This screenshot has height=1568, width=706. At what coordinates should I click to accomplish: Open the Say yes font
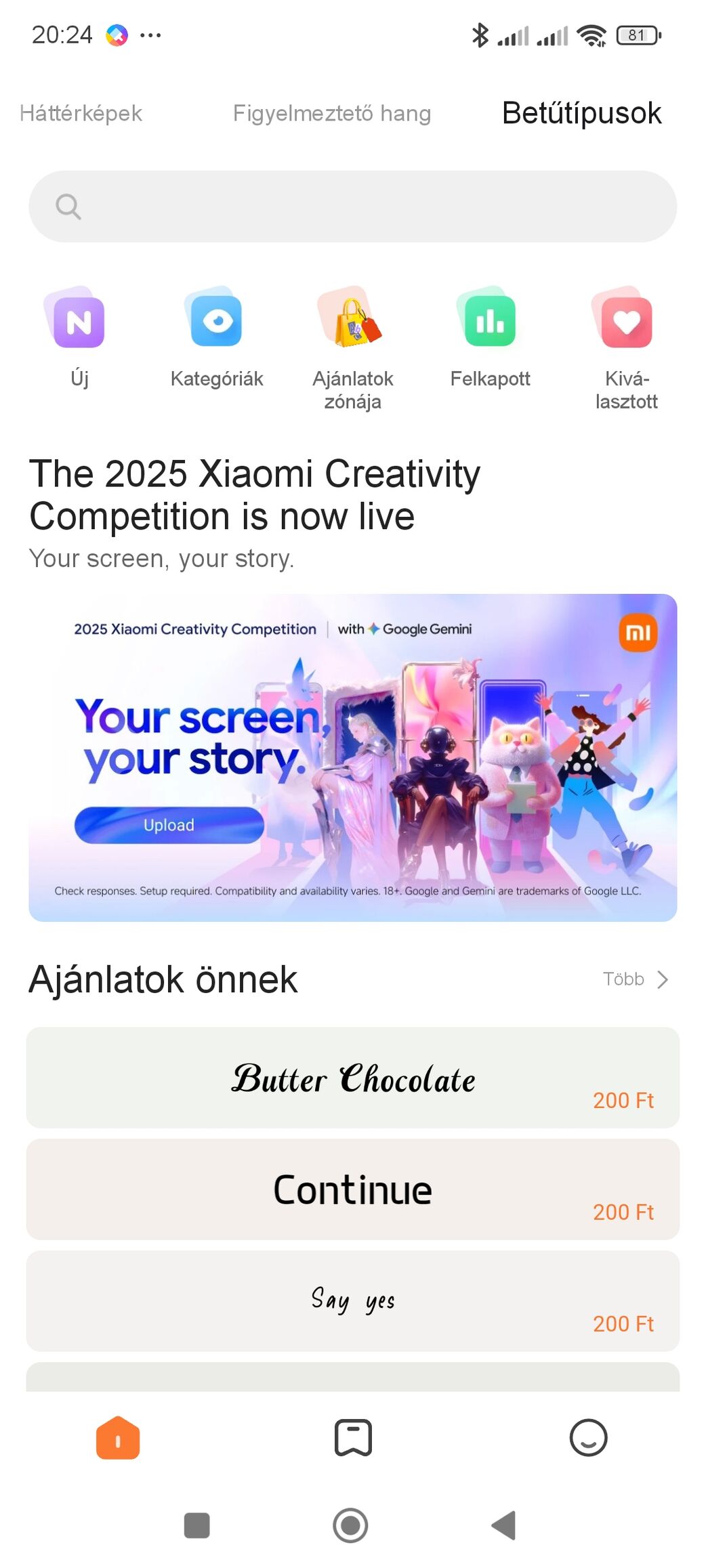(x=352, y=1300)
